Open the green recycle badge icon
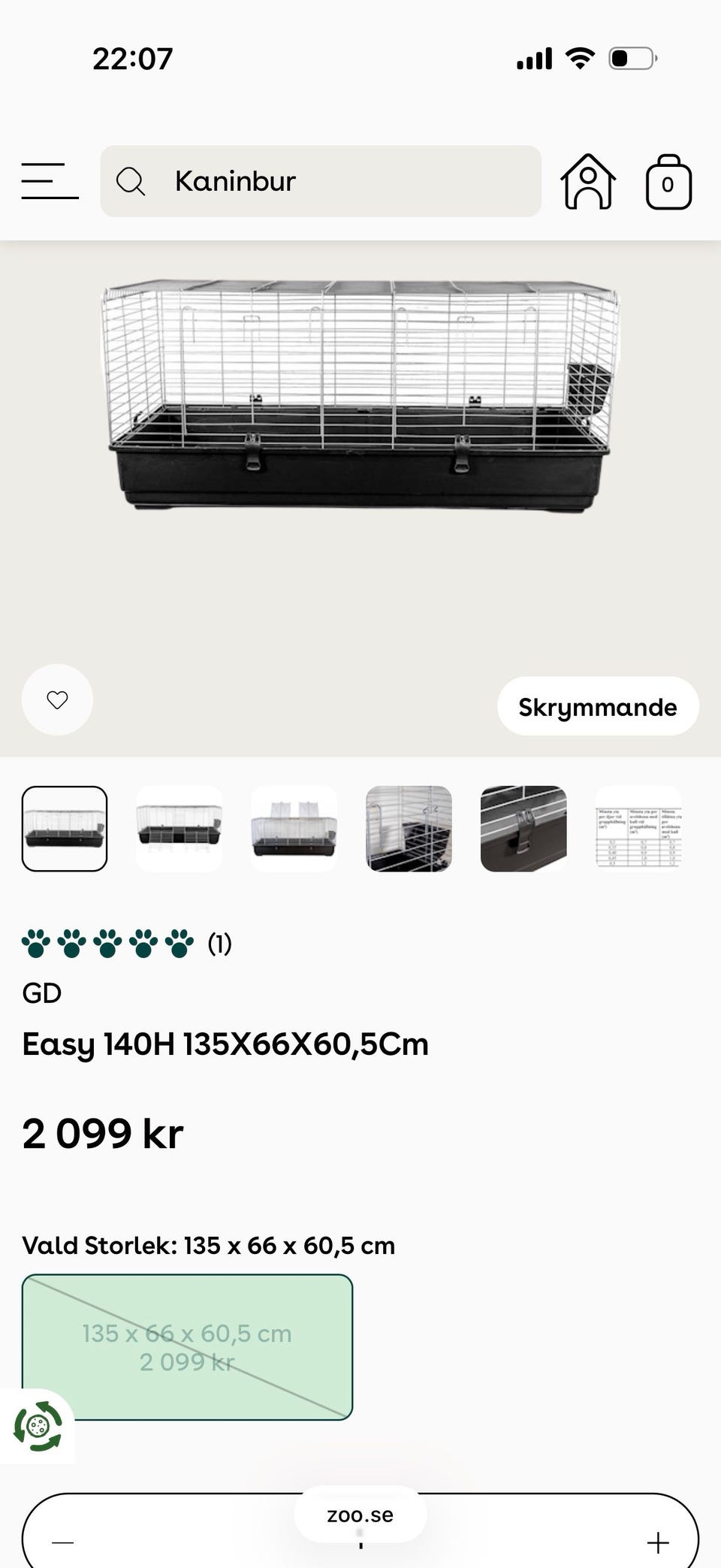Image resolution: width=721 pixels, height=1568 pixels. point(38,1426)
